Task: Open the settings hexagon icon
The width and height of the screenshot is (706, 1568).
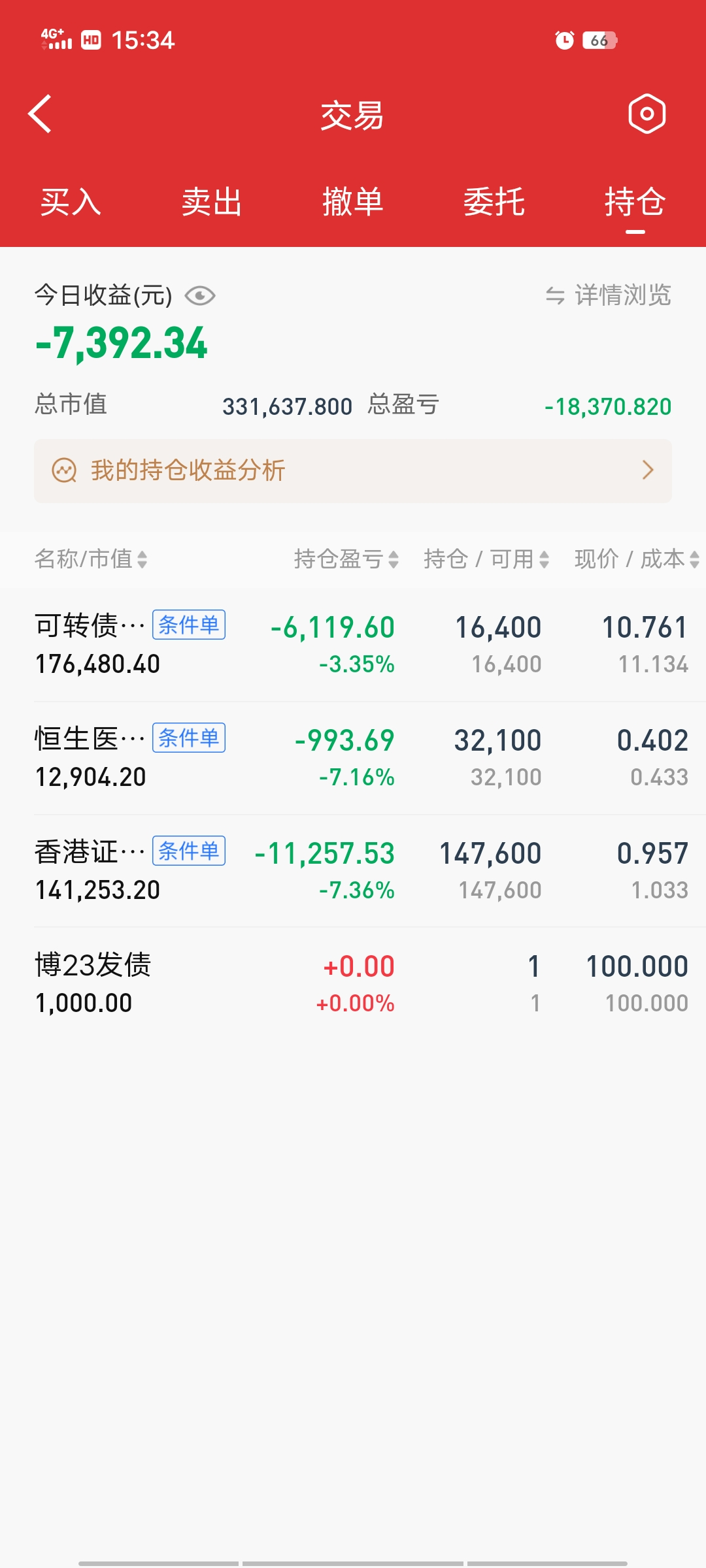Action: [x=647, y=114]
